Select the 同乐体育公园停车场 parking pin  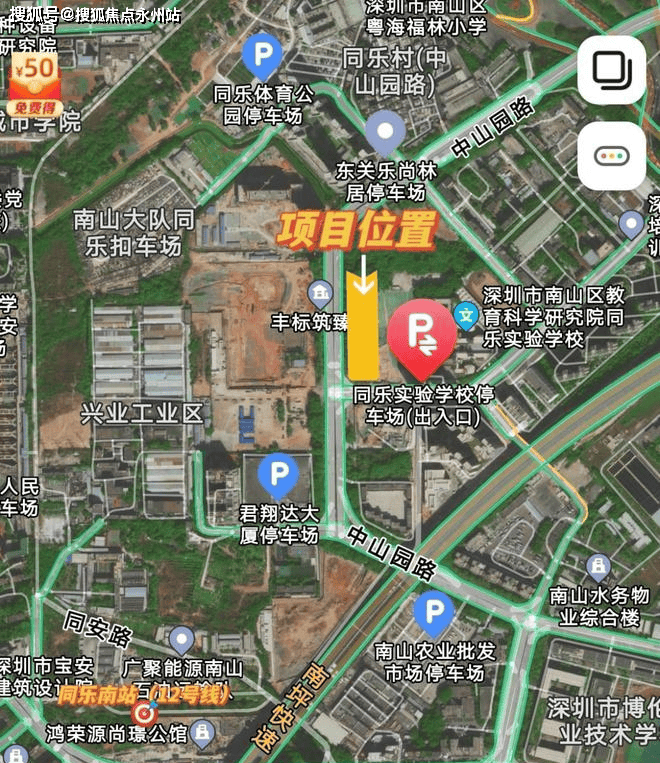pyautogui.click(x=262, y=55)
